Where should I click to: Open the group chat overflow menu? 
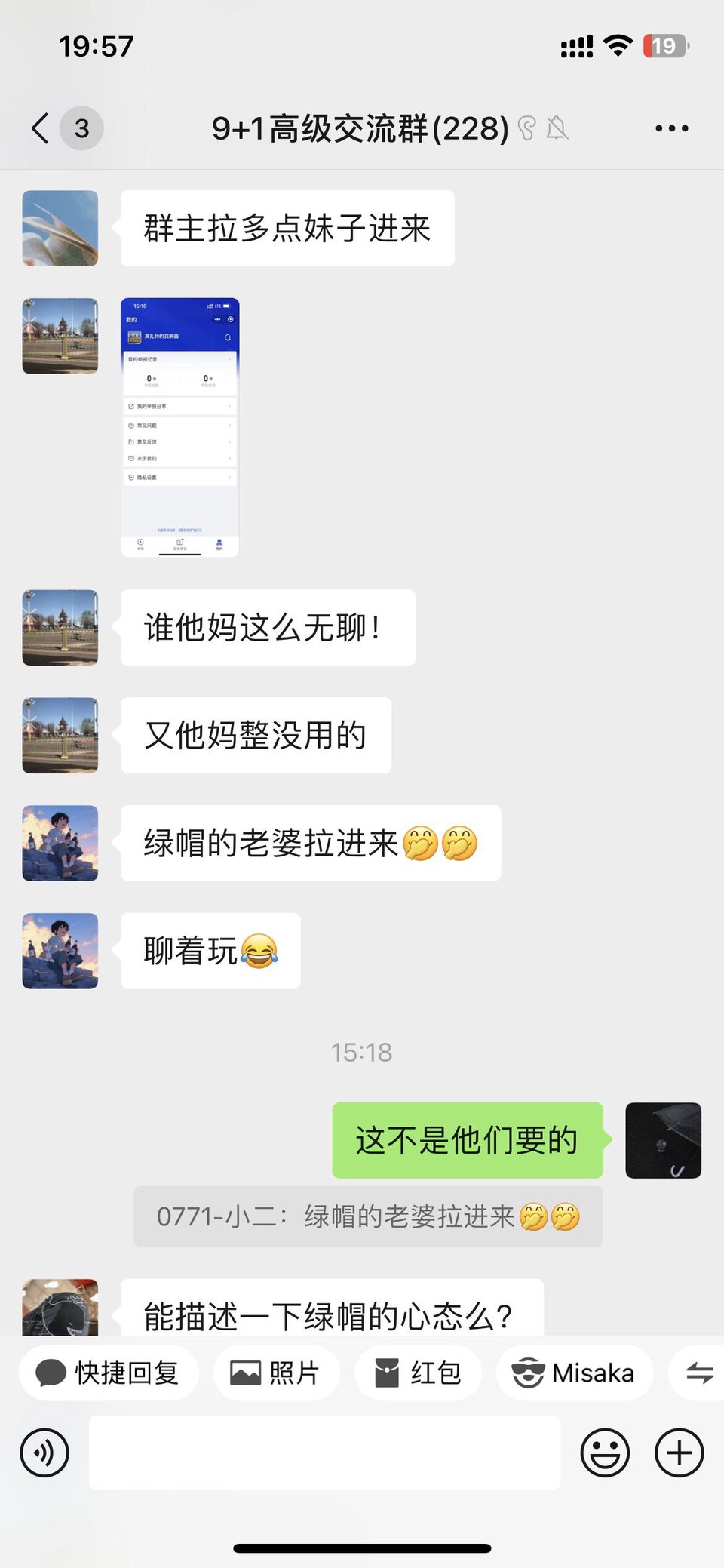tap(671, 128)
